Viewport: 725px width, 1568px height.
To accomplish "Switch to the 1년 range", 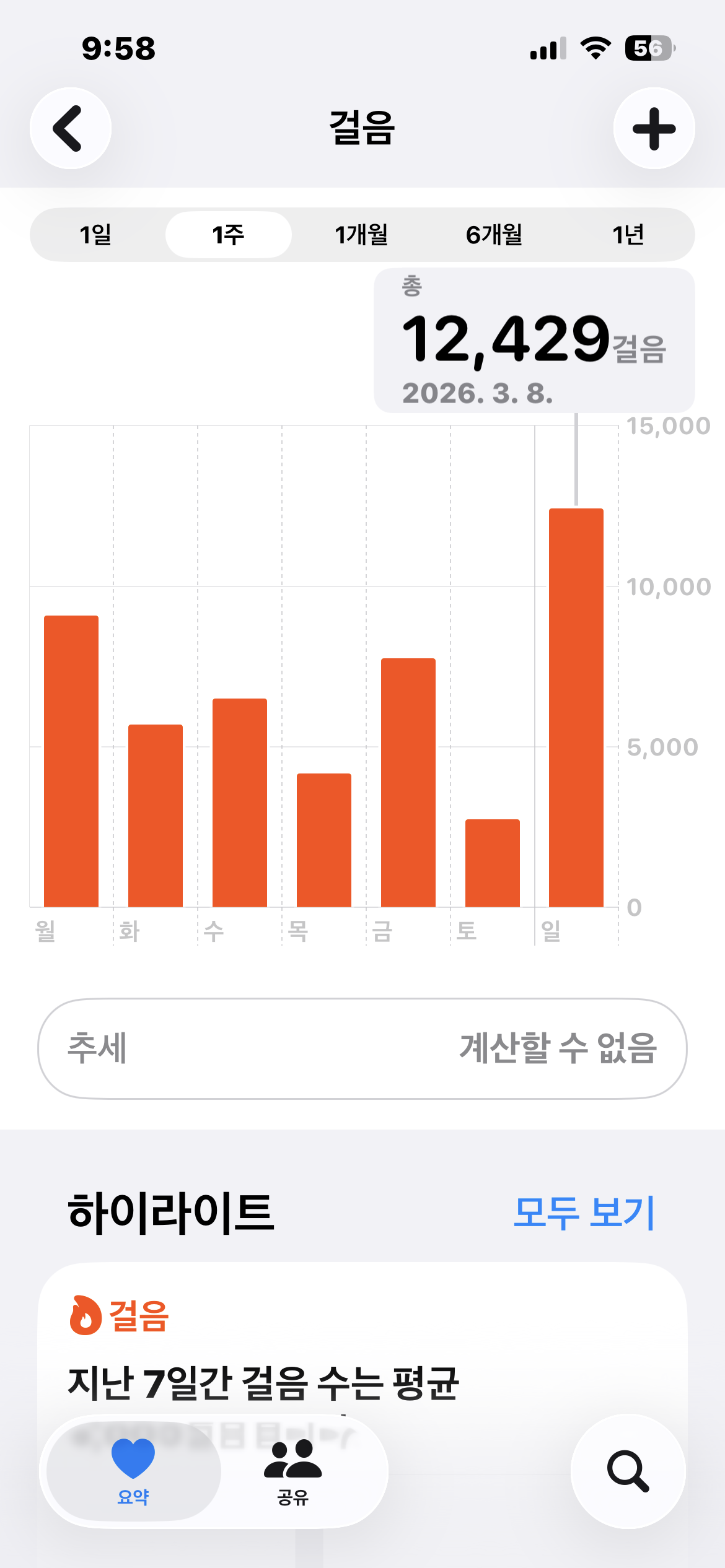I will (x=628, y=235).
